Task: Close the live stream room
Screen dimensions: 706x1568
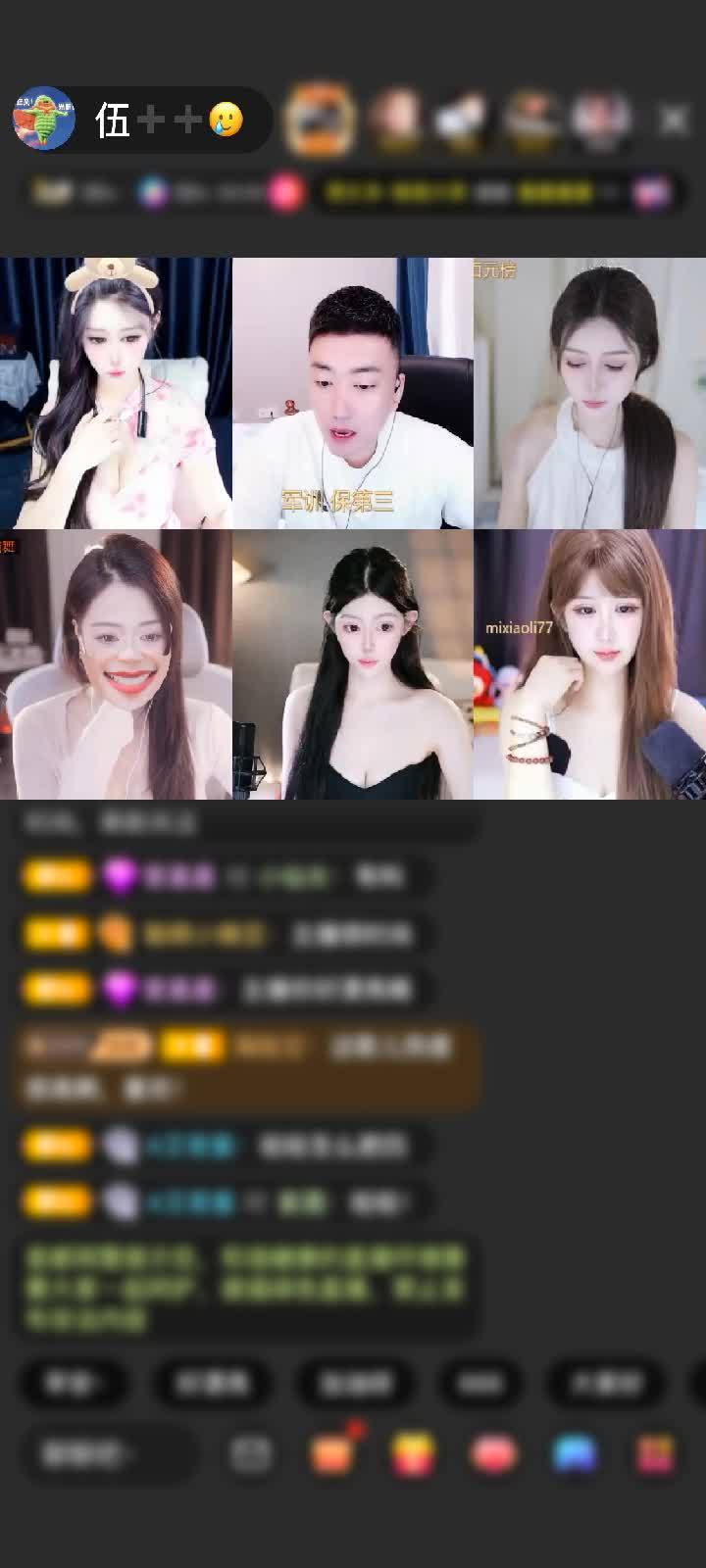Action: (674, 121)
